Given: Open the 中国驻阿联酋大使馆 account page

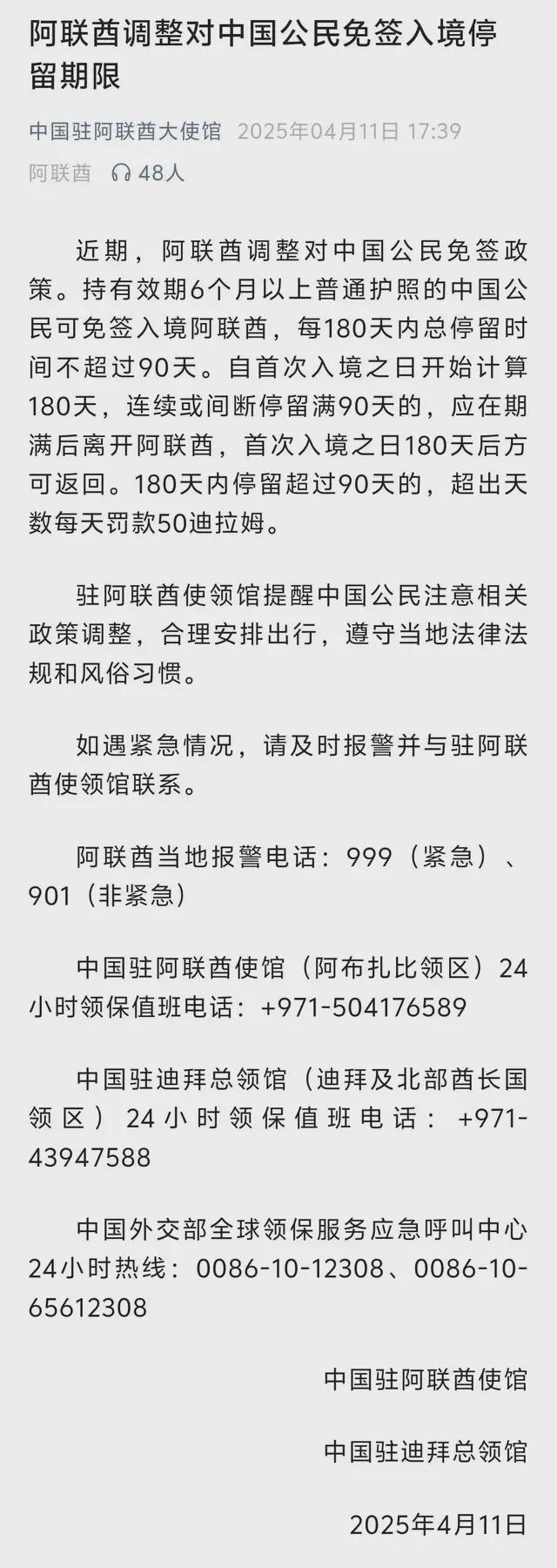Looking at the screenshot, I should click(x=125, y=131).
